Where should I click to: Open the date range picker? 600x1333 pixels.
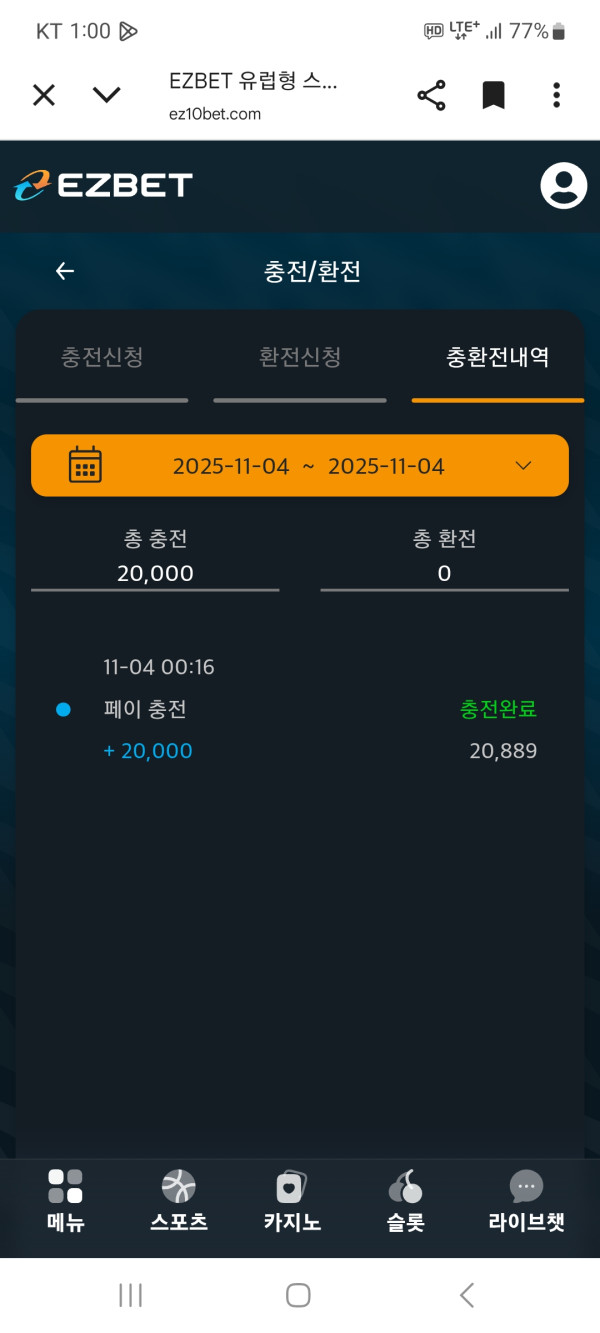click(300, 466)
